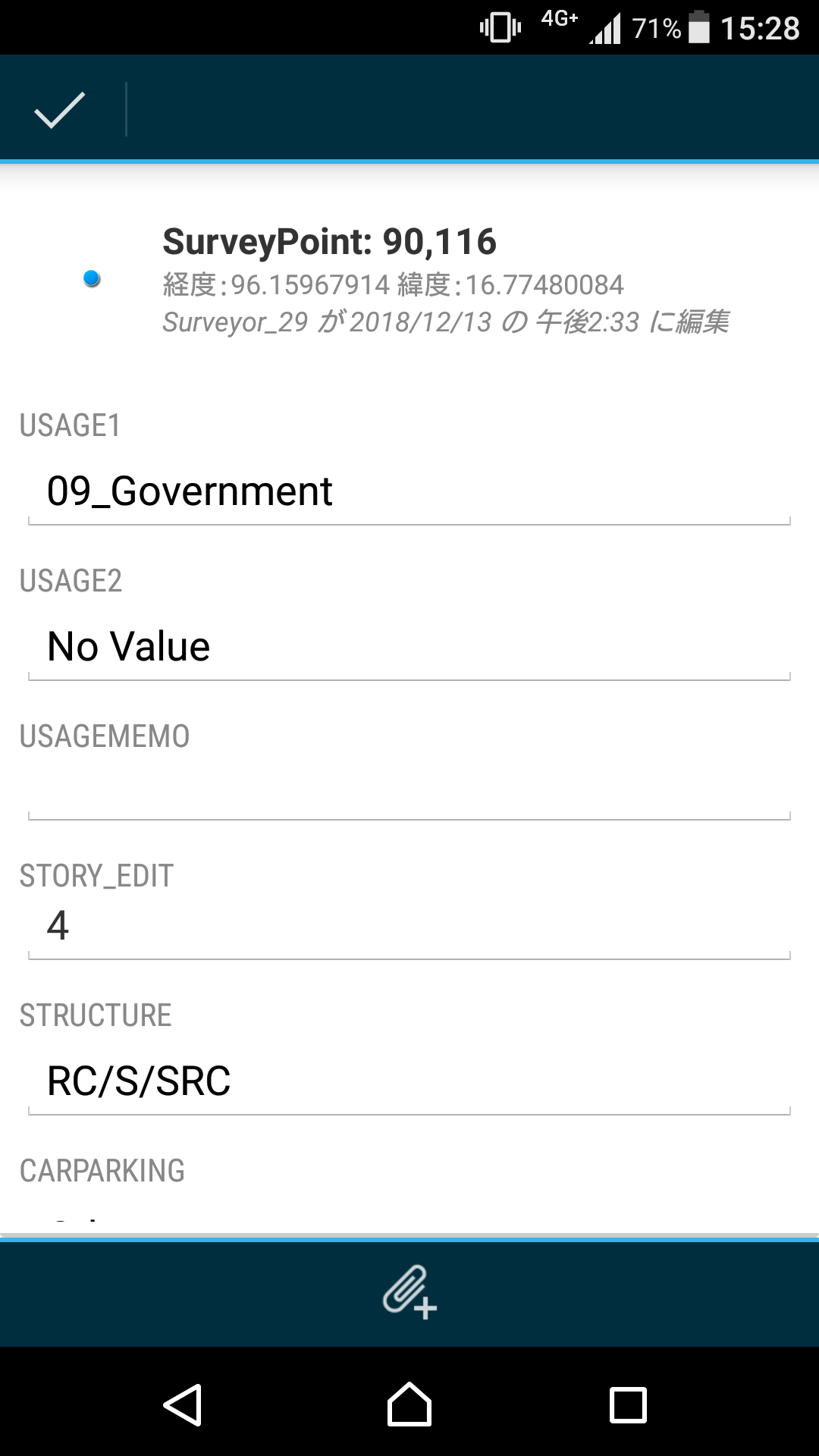Open recent apps from the navigation bar
This screenshot has width=819, height=1456.
[x=628, y=1404]
